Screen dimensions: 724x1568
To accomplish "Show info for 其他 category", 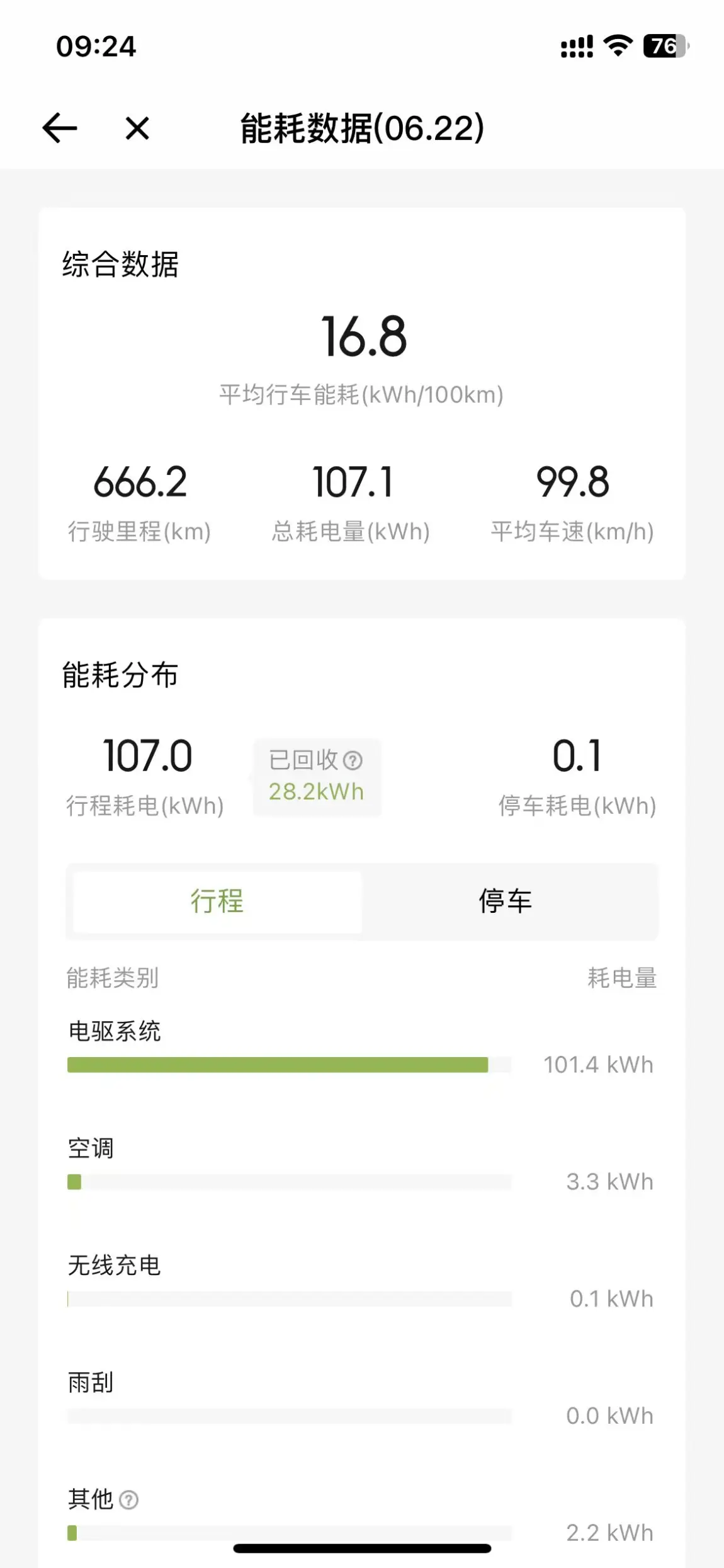I will 129,1500.
